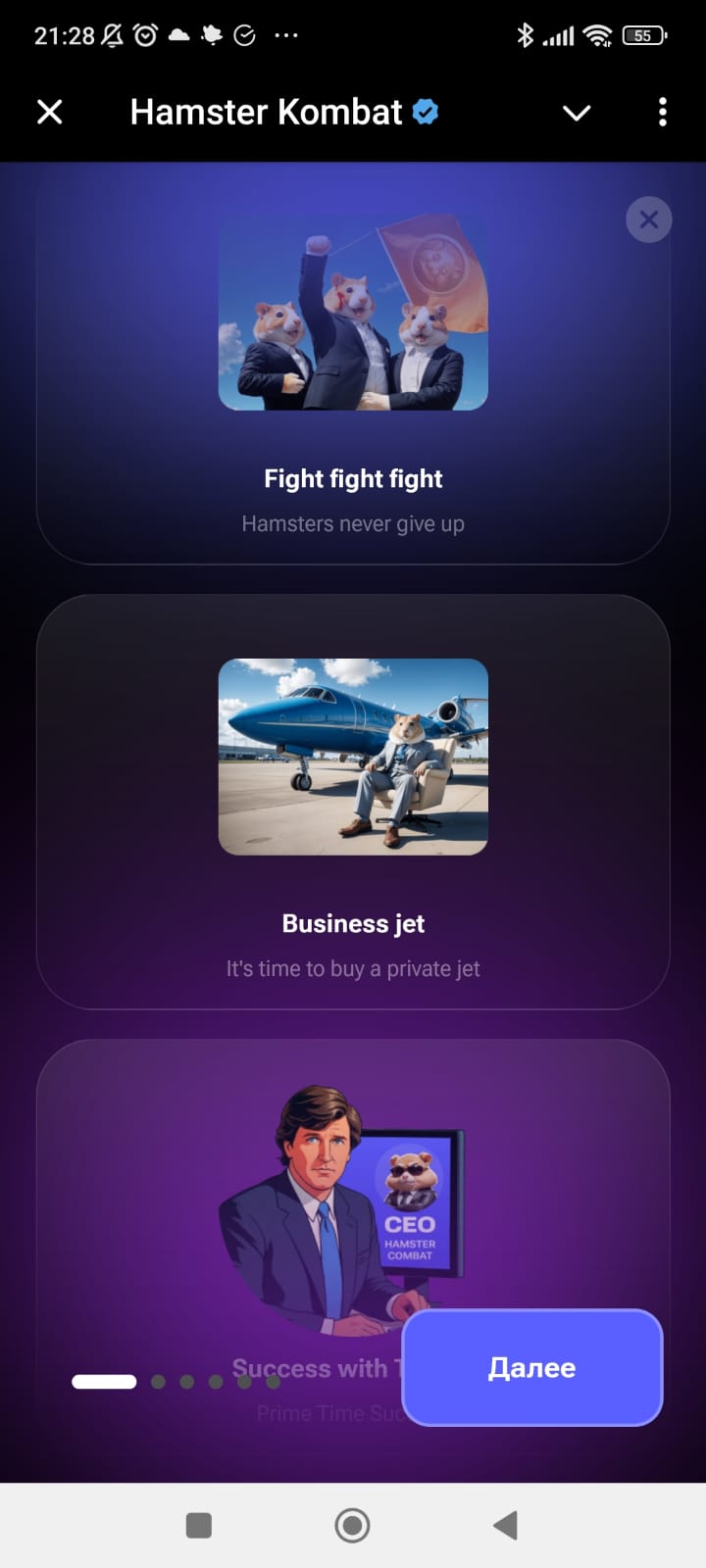The width and height of the screenshot is (706, 1568).
Task: Open the Business jet card
Action: pos(353,802)
